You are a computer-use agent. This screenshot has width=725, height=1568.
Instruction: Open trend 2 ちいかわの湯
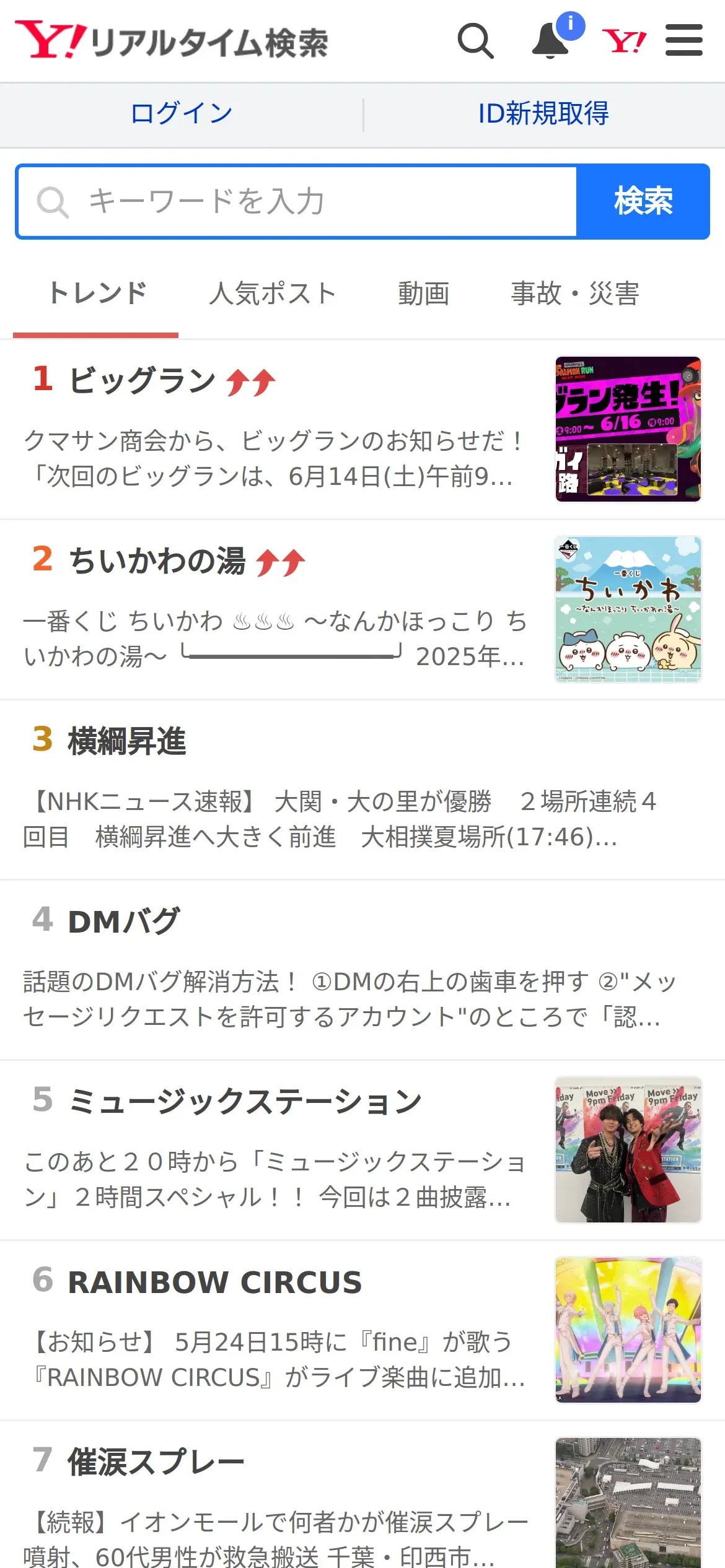(157, 561)
